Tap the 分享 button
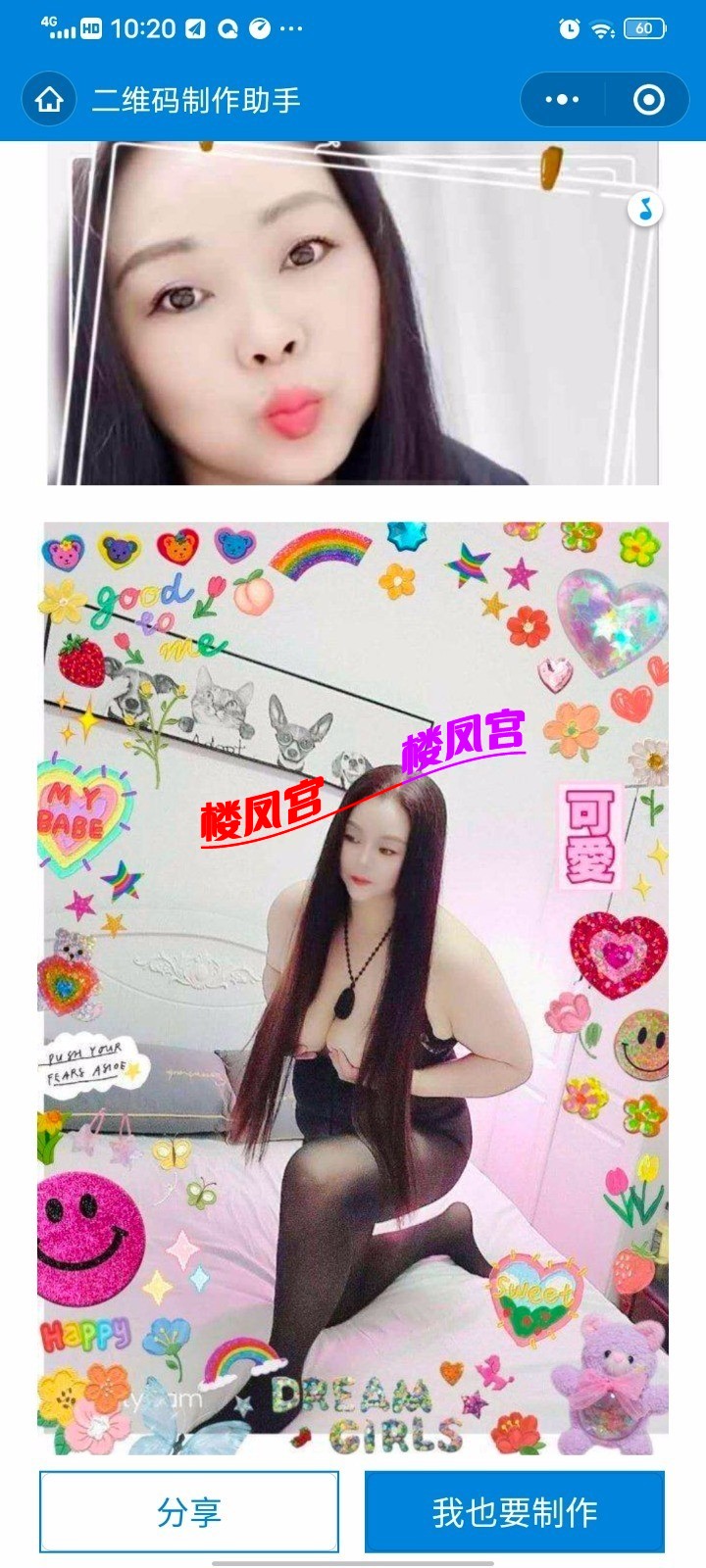Image resolution: width=706 pixels, height=1568 pixels. pyautogui.click(x=189, y=1511)
